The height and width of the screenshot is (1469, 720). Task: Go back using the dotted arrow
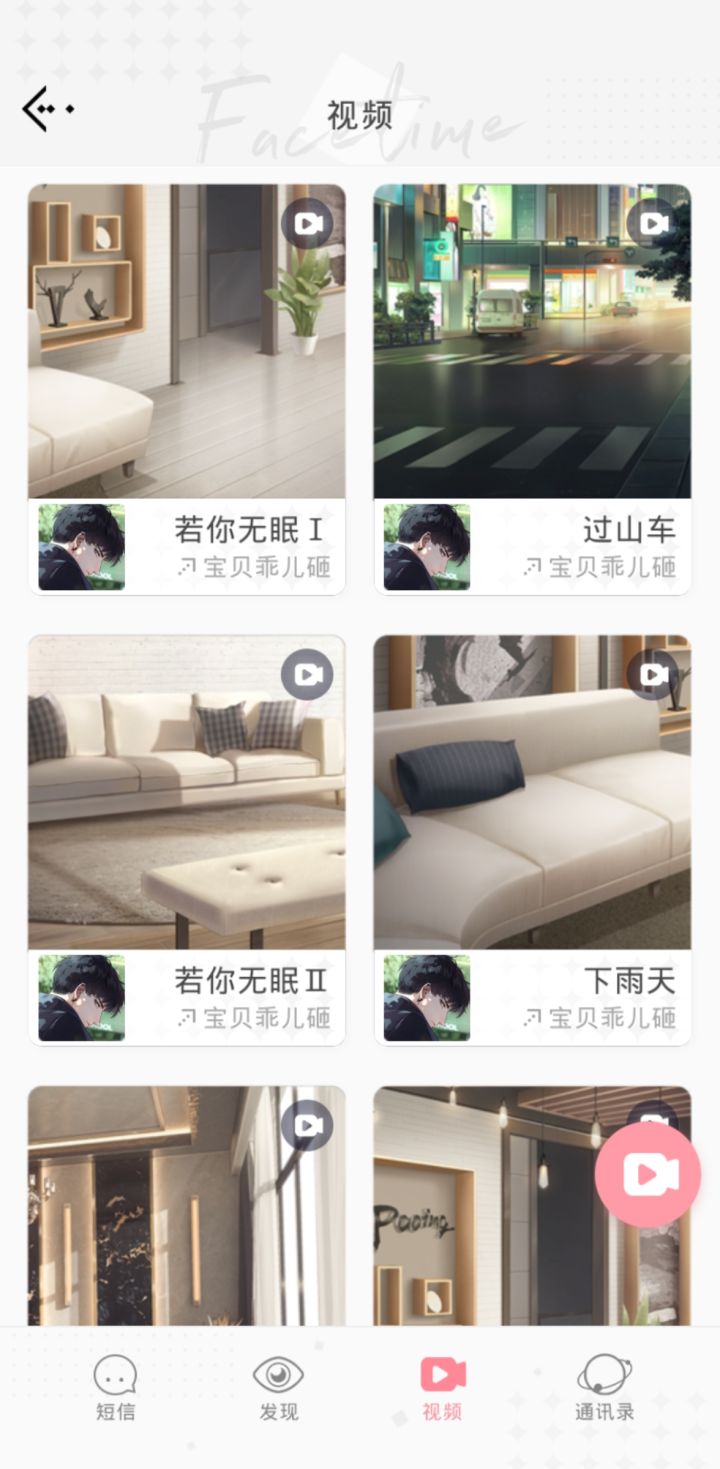pos(48,109)
